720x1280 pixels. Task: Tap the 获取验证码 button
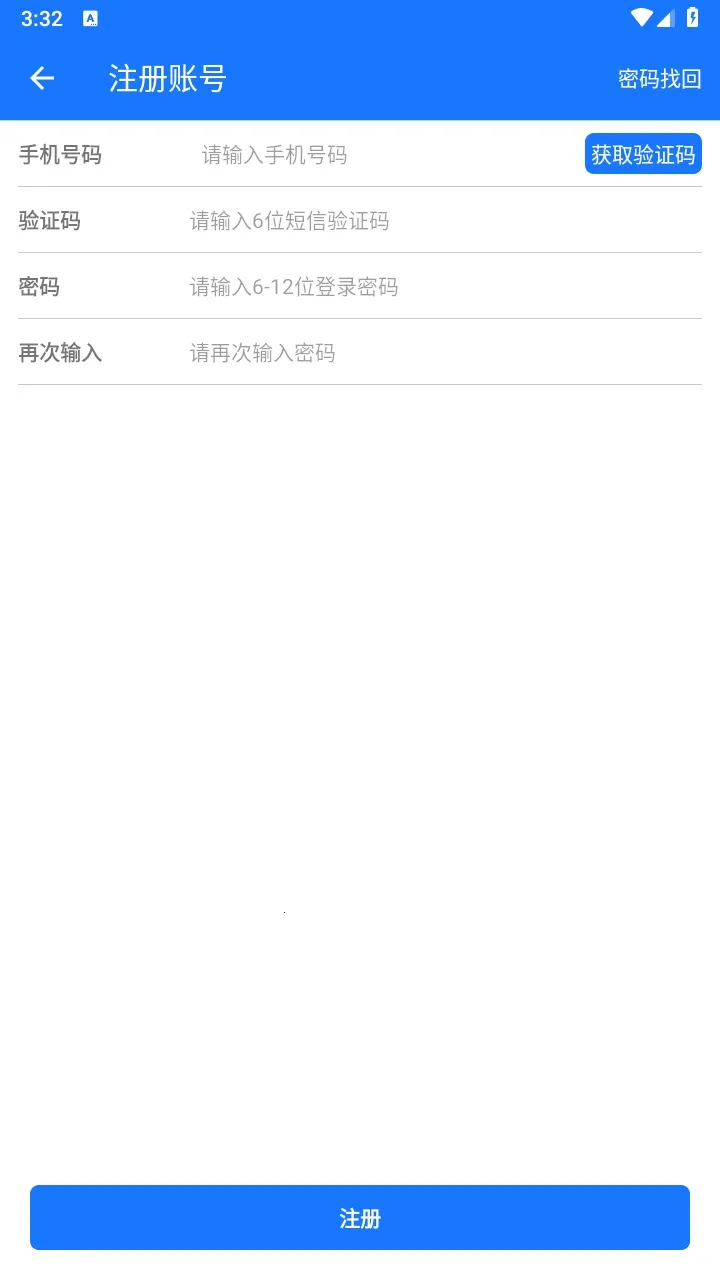(643, 155)
